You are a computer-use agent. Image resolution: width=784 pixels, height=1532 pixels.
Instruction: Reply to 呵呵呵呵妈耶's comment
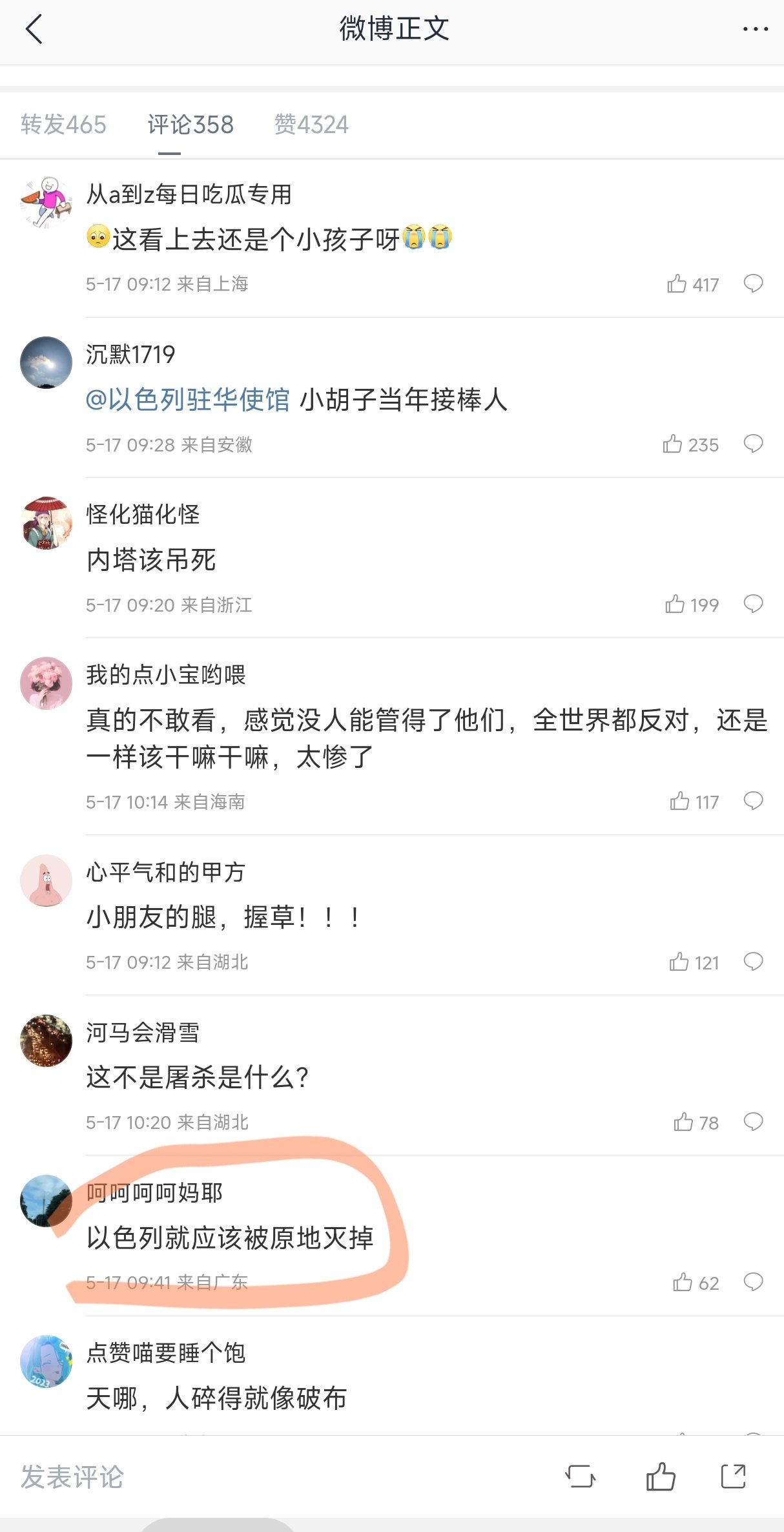[x=753, y=1282]
